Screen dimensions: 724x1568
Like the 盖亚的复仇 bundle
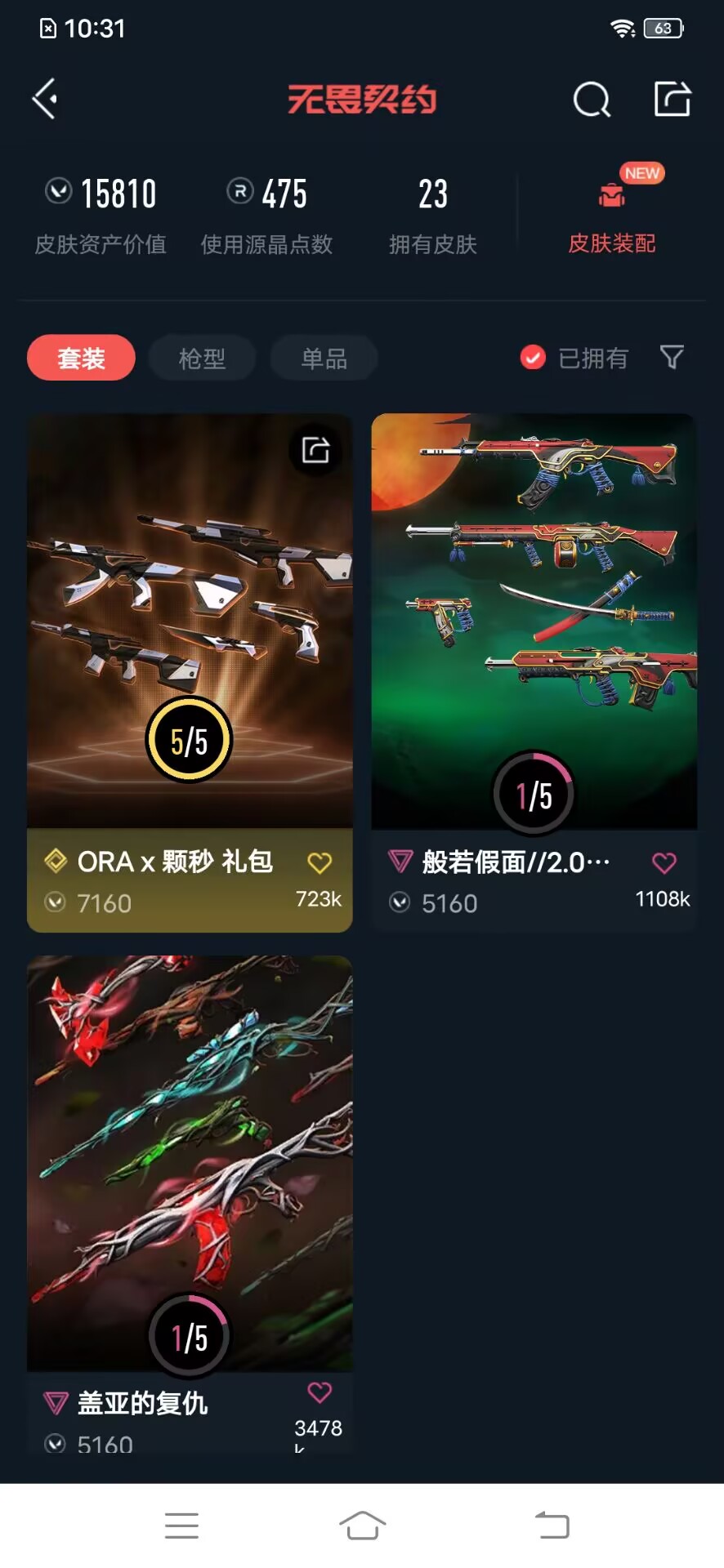320,1392
